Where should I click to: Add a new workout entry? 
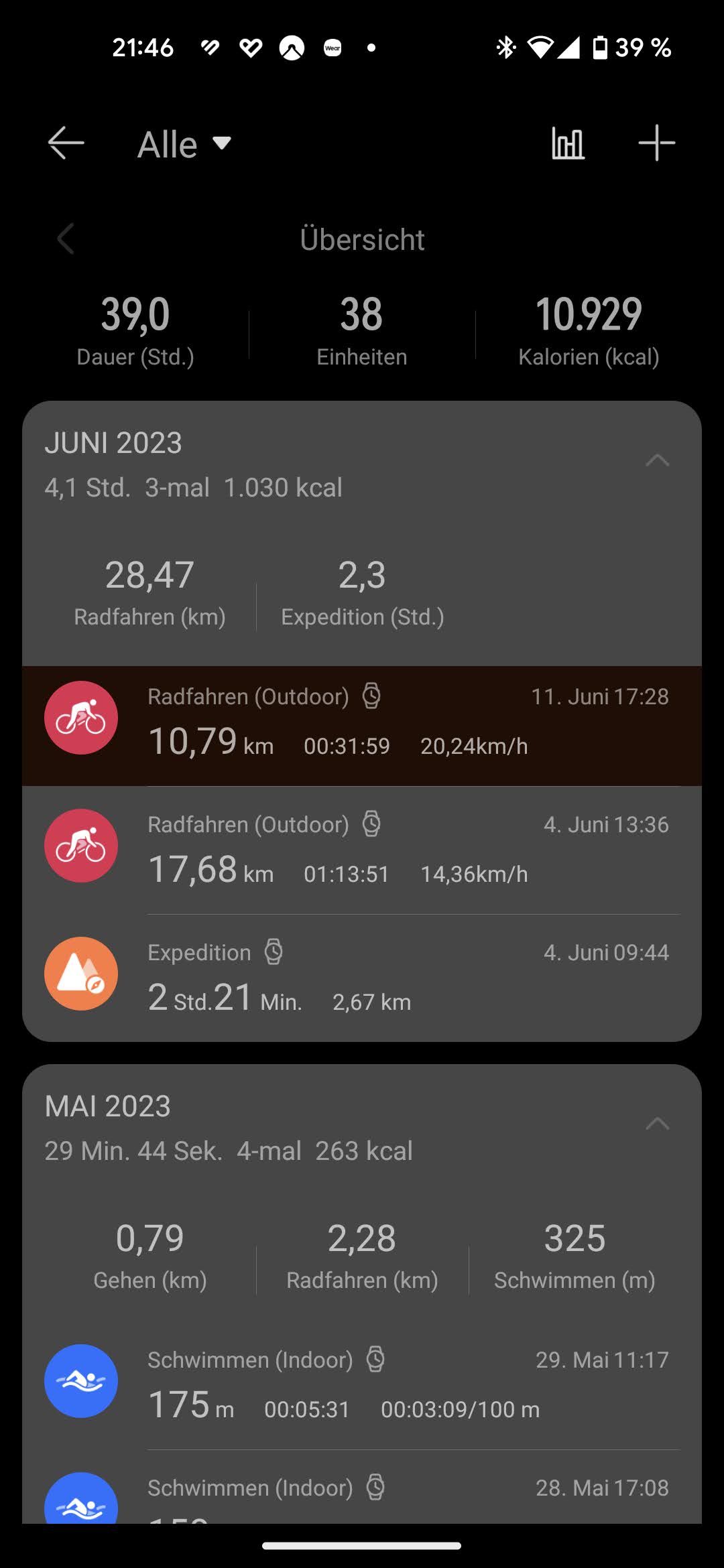point(656,143)
